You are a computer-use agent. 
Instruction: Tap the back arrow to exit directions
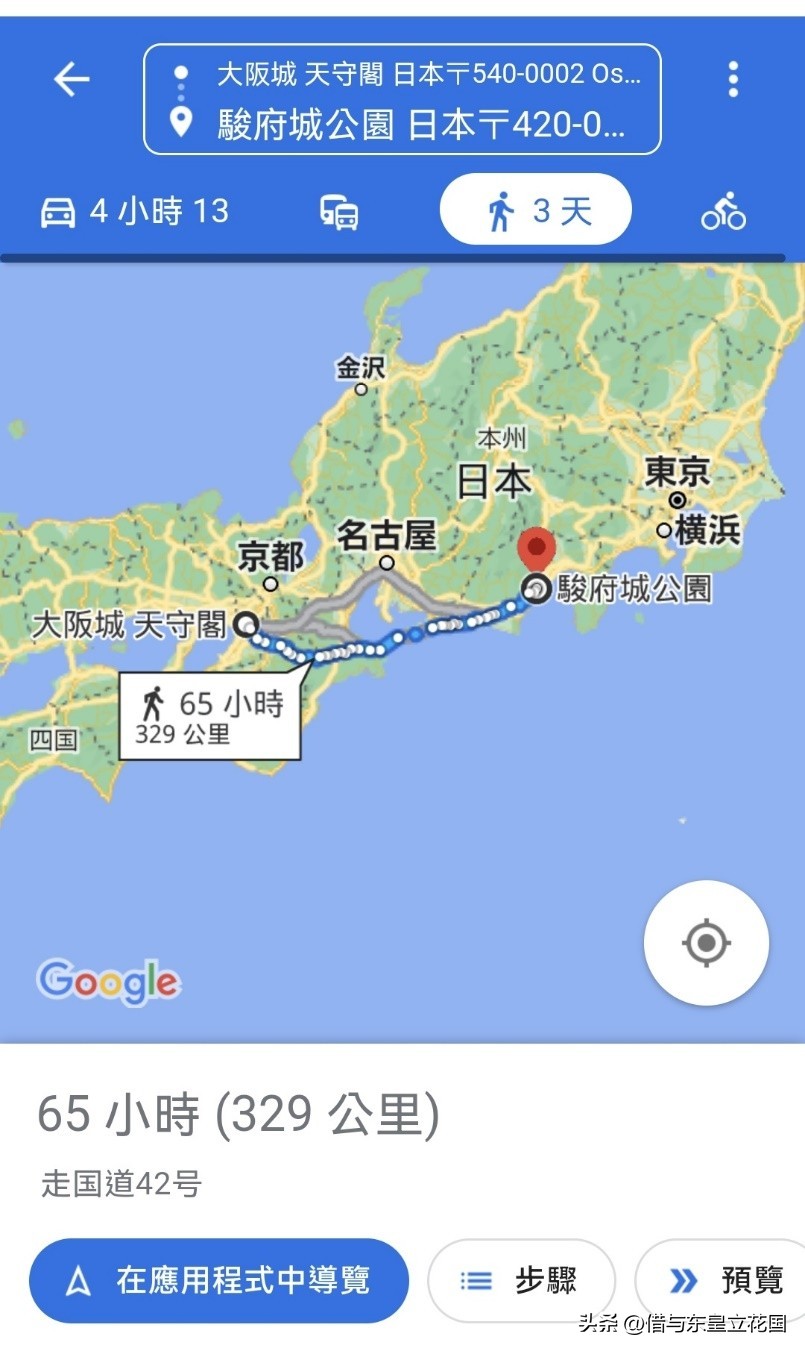71,78
